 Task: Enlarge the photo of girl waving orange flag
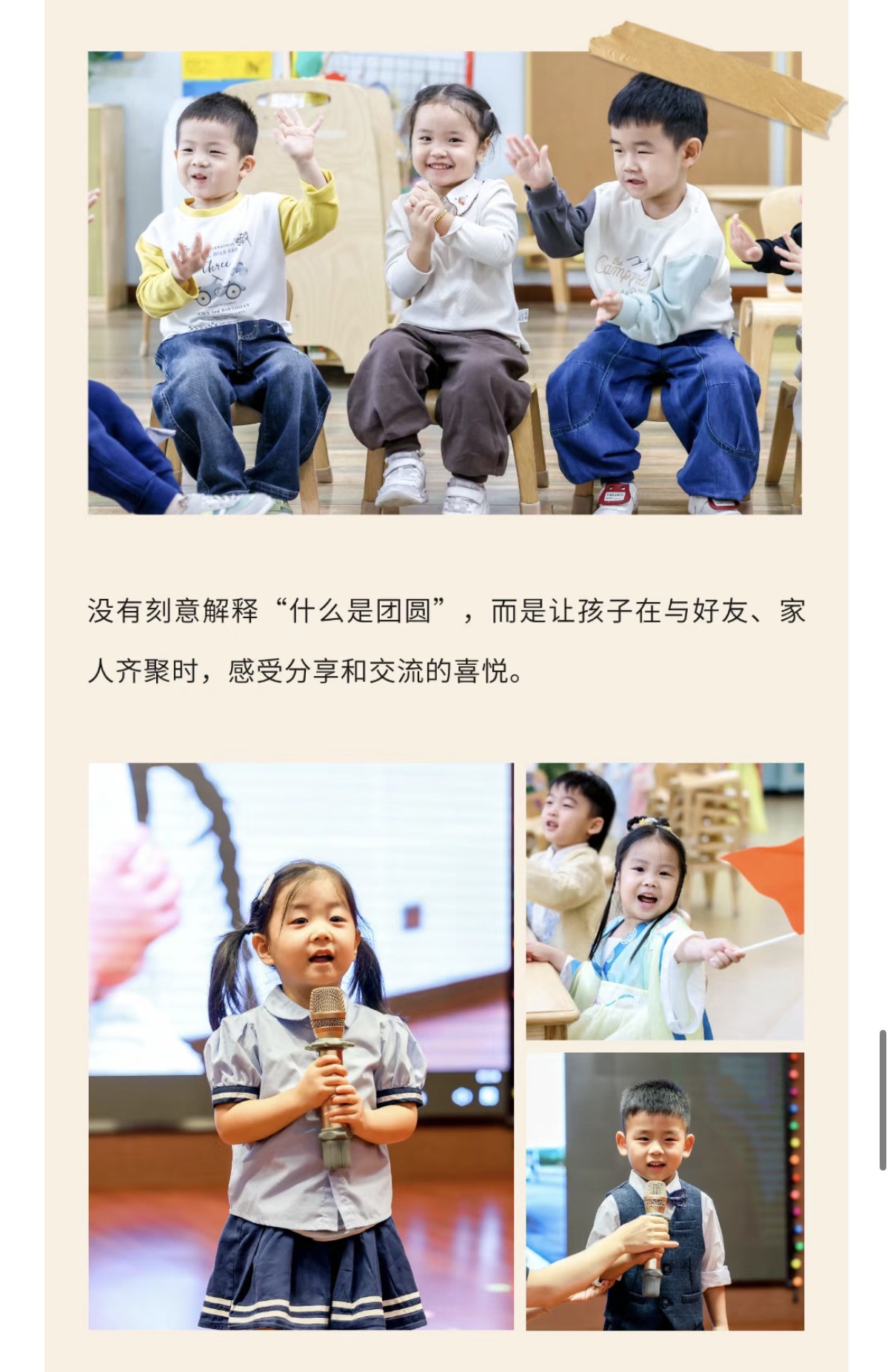coord(664,901)
